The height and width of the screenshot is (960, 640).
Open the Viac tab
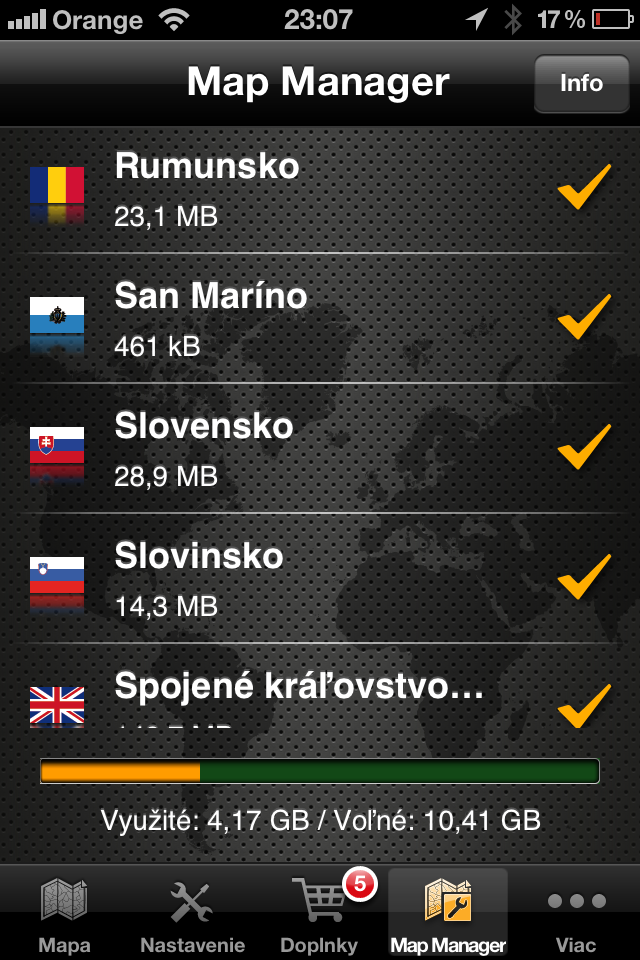[576, 913]
